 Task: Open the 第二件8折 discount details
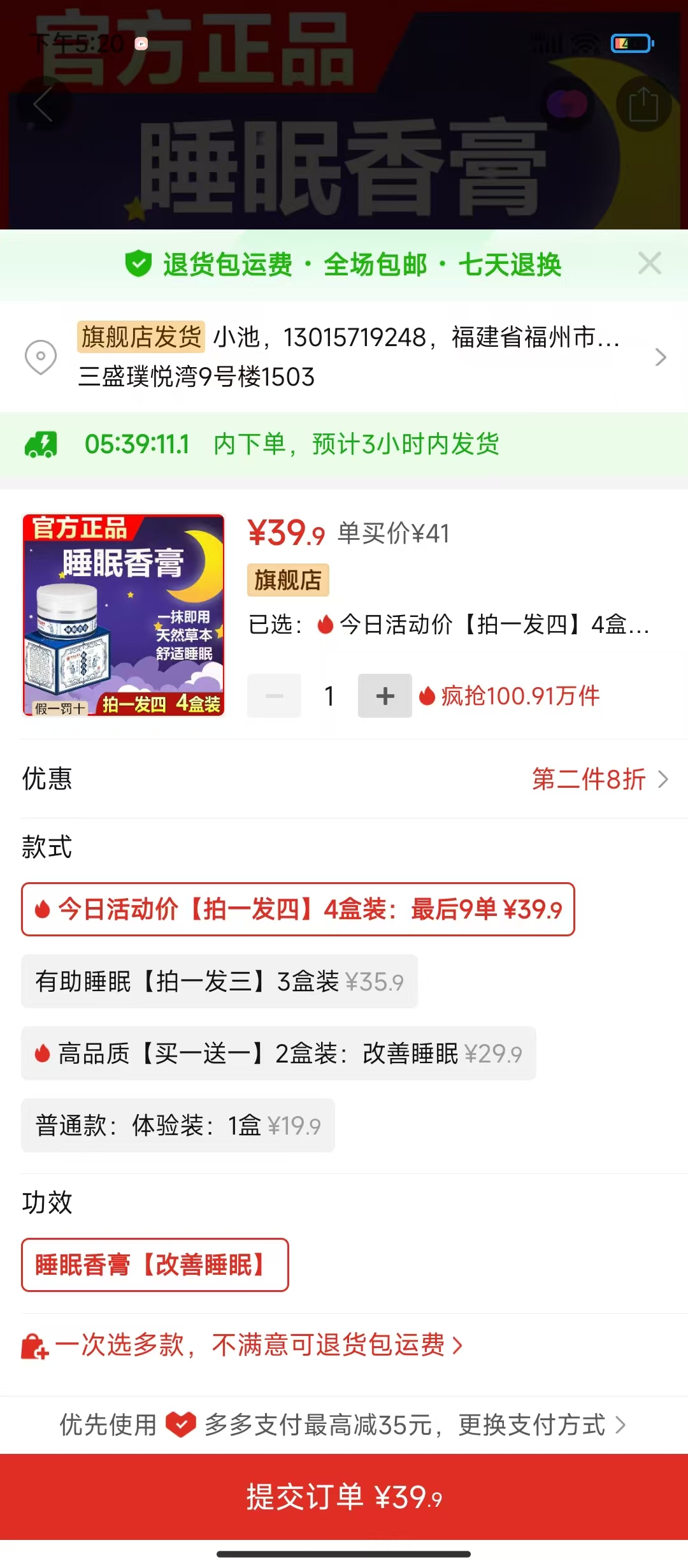click(x=600, y=780)
